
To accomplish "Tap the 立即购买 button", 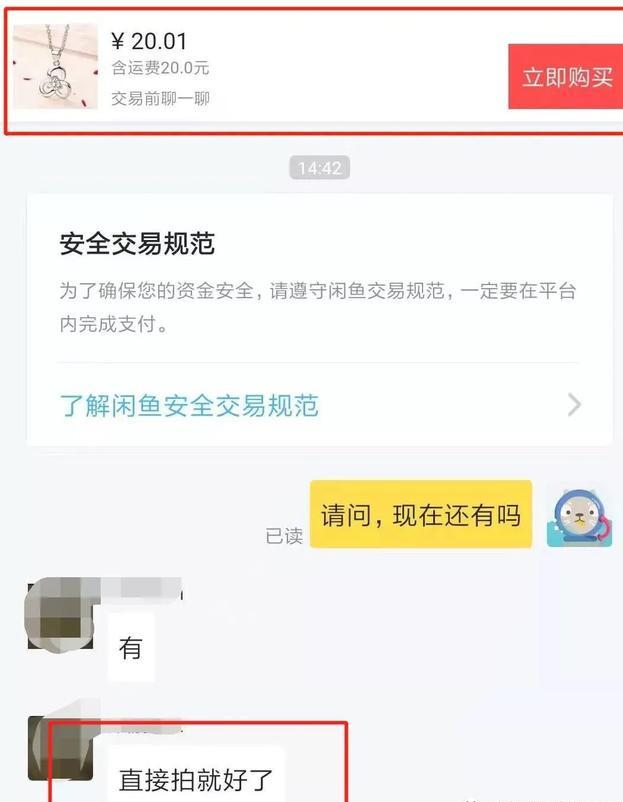I will point(566,77).
